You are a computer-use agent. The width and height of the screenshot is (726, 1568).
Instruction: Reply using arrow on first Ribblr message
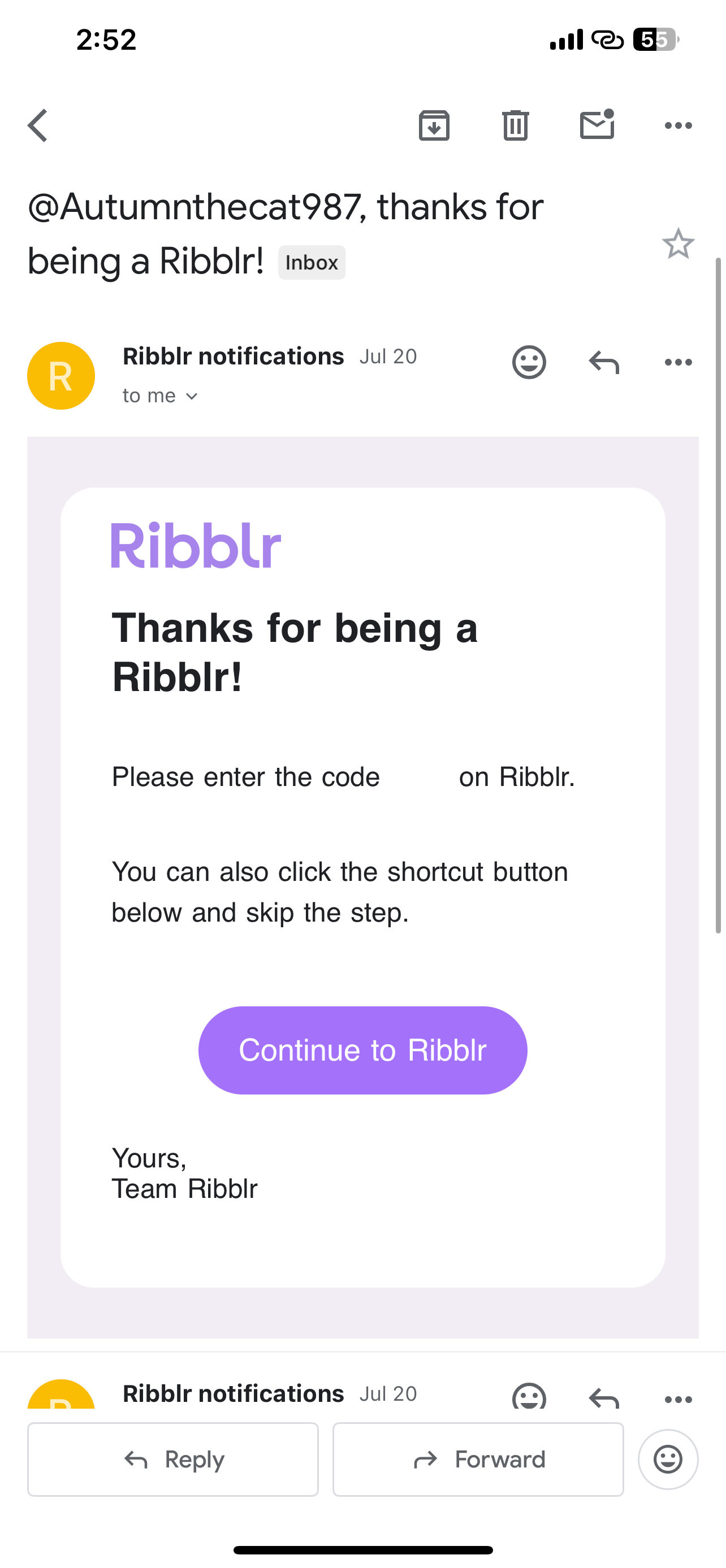coord(603,362)
